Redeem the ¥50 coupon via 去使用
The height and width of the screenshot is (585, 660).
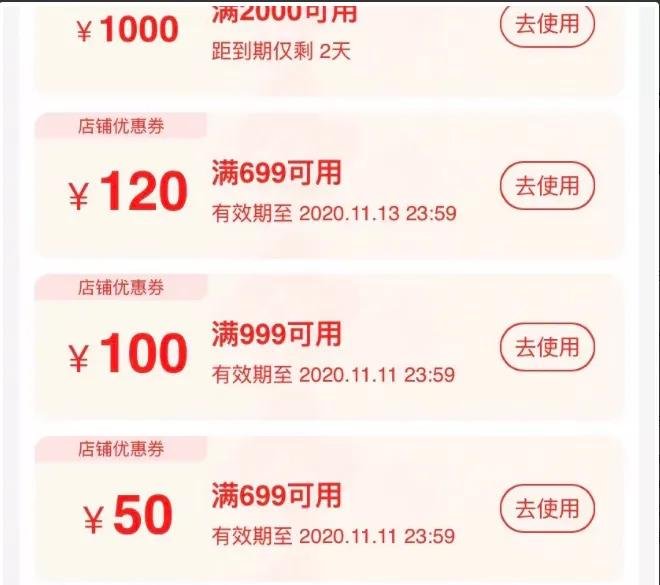click(x=547, y=508)
